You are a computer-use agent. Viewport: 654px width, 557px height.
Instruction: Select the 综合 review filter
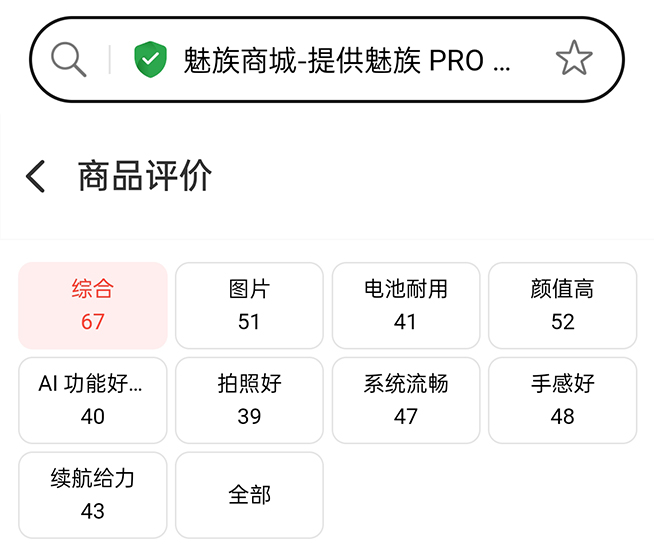[93, 305]
